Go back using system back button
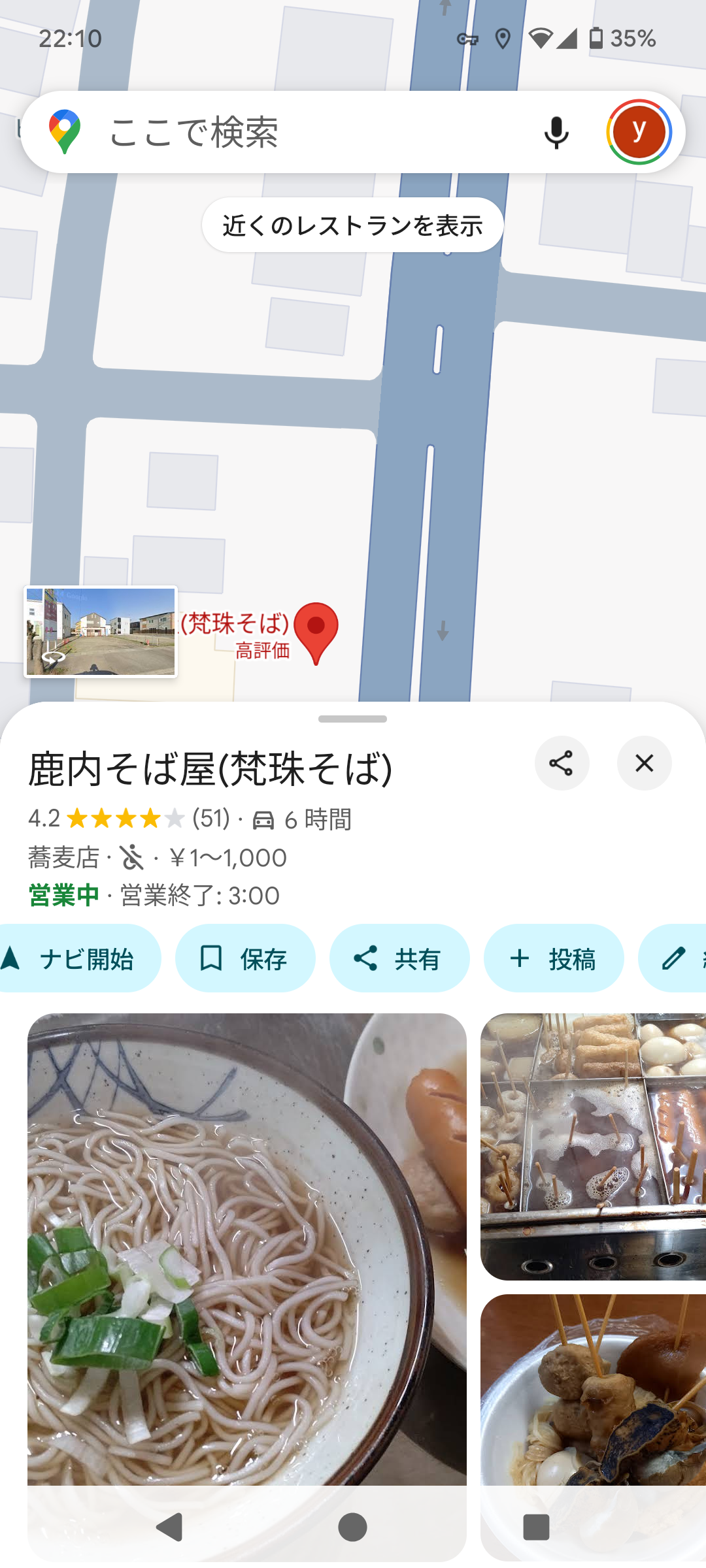The image size is (706, 1568). (x=170, y=1527)
